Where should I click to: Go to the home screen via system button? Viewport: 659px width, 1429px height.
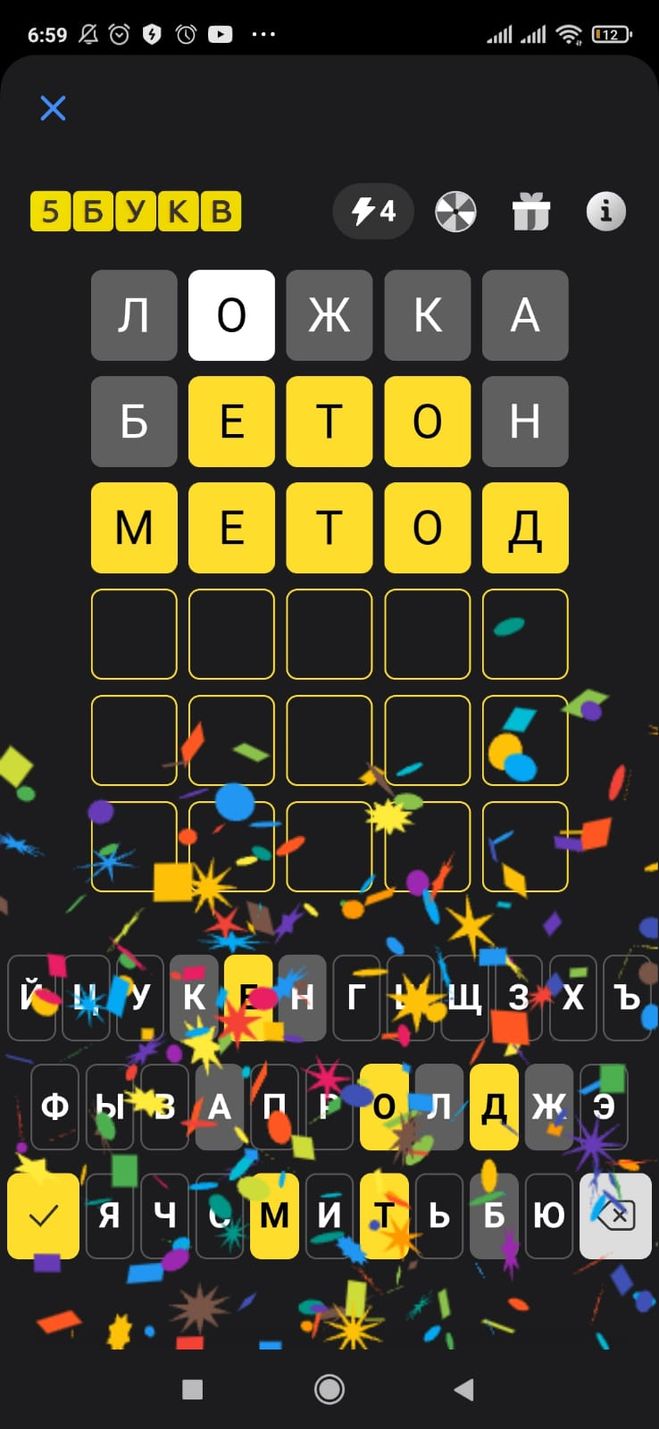coord(329,1389)
